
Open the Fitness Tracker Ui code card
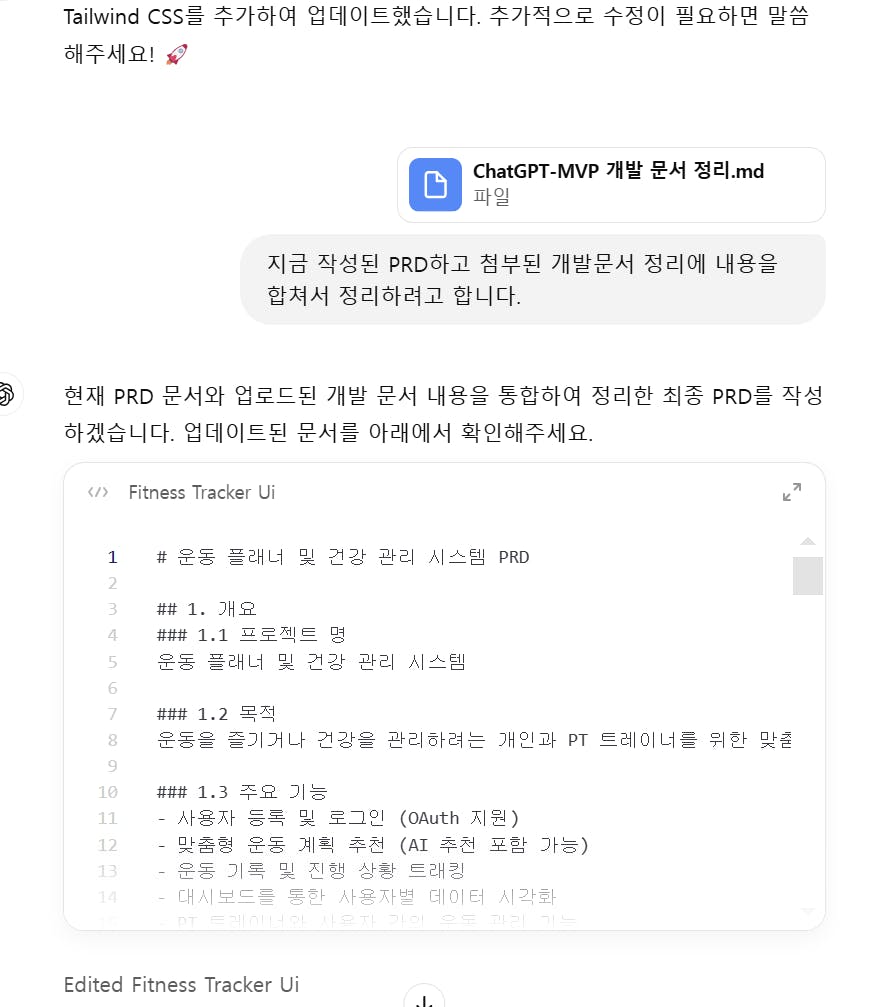point(201,492)
